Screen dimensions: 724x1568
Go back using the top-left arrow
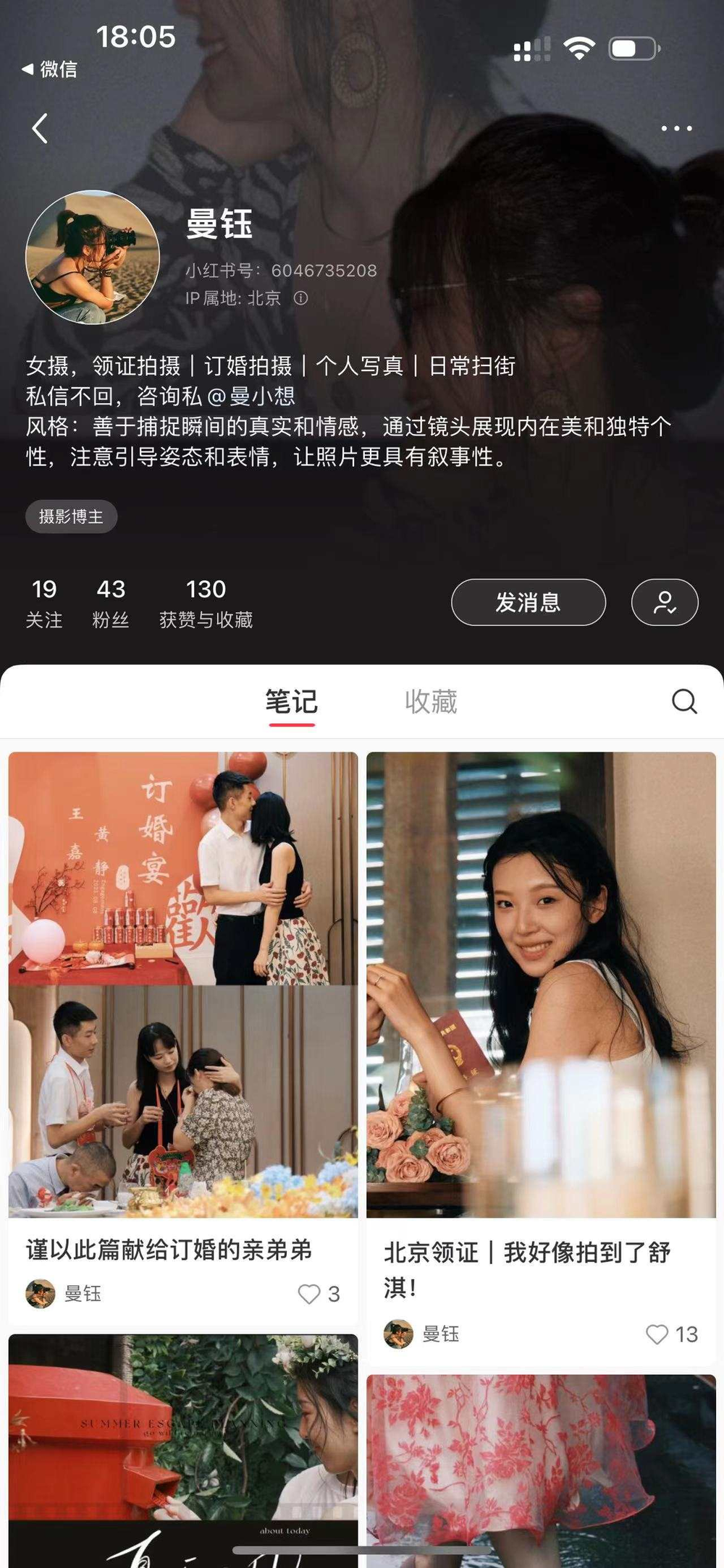41,129
